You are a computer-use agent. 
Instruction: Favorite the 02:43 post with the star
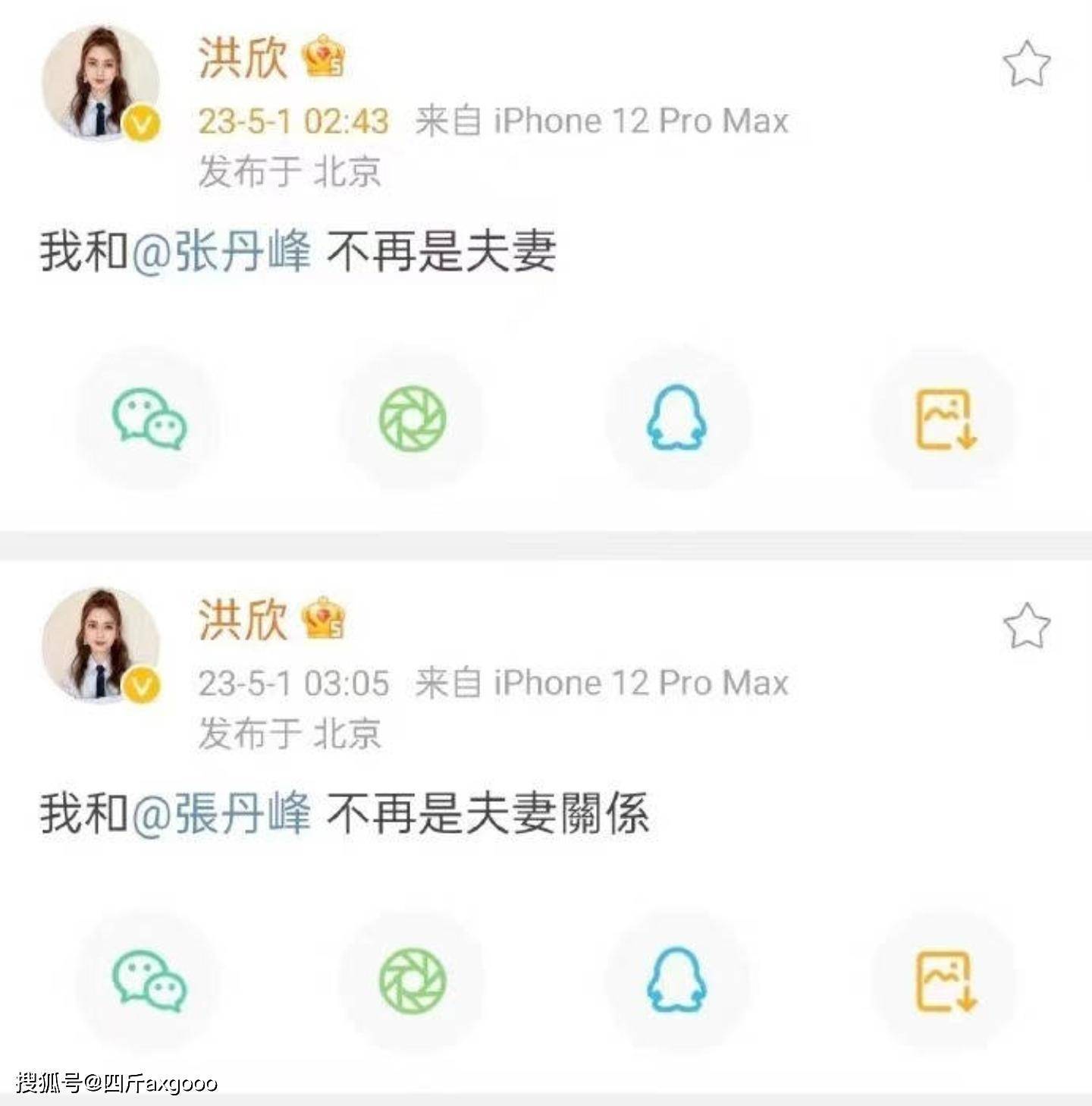click(x=1027, y=64)
